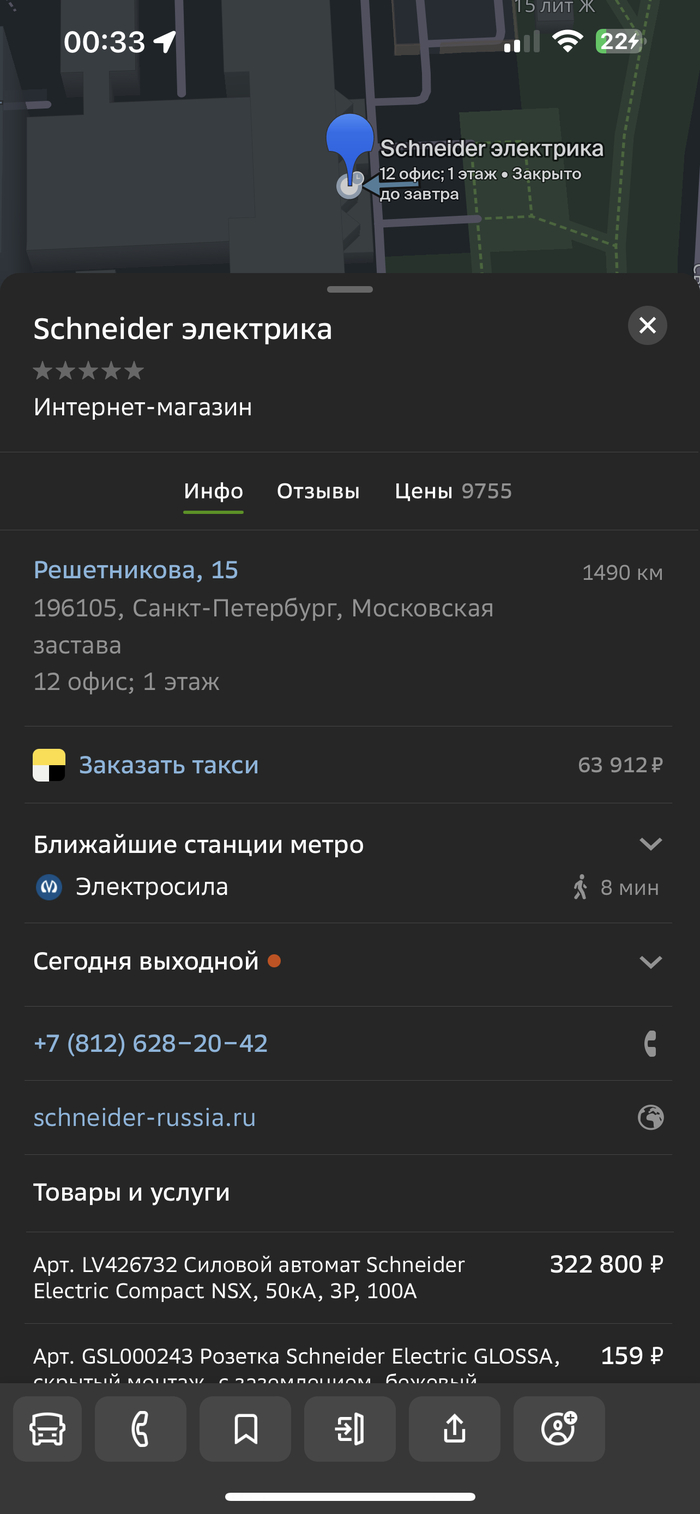Bookmark this place to favorites
700x1514 pixels.
[245, 1429]
